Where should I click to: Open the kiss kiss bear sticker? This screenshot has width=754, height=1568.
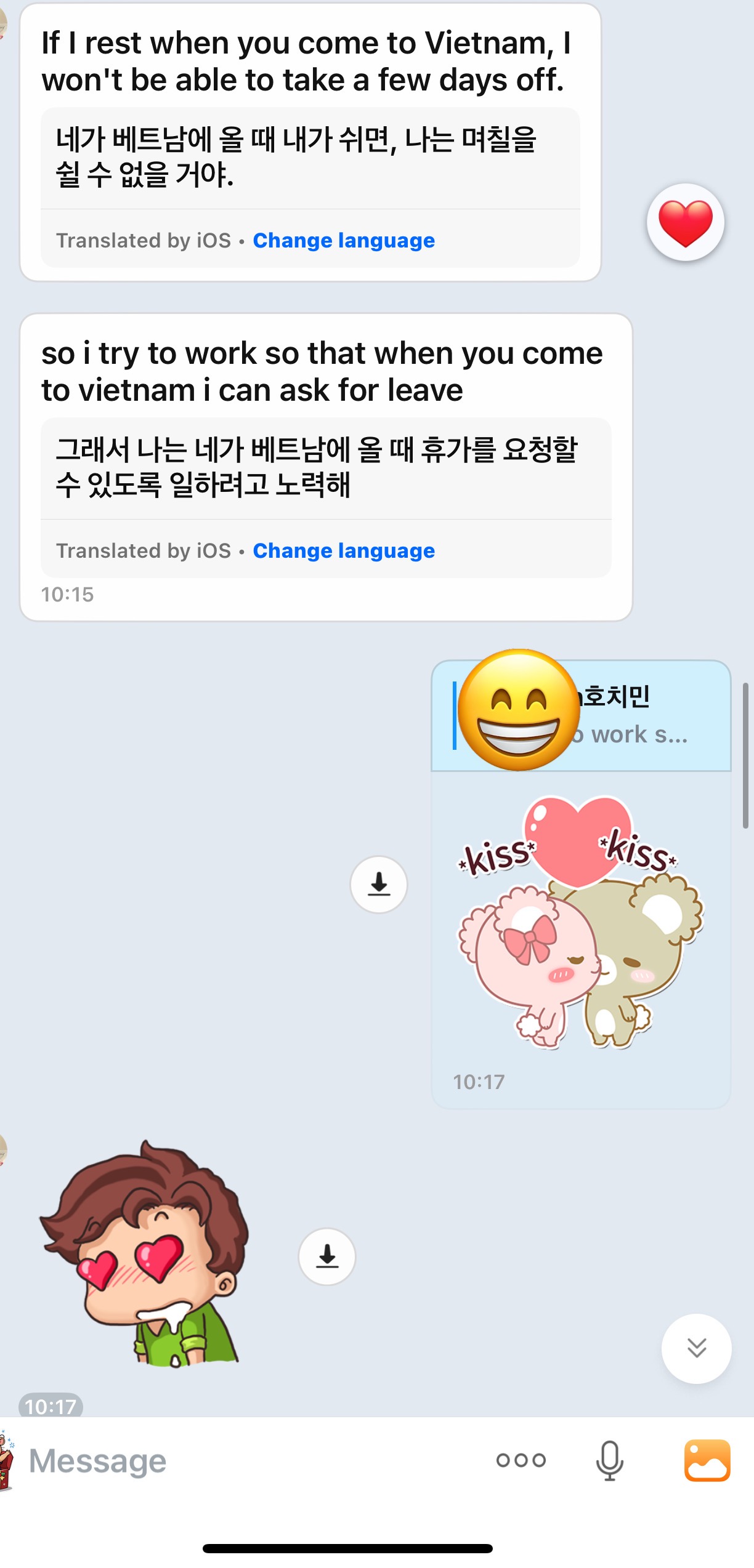point(581,923)
